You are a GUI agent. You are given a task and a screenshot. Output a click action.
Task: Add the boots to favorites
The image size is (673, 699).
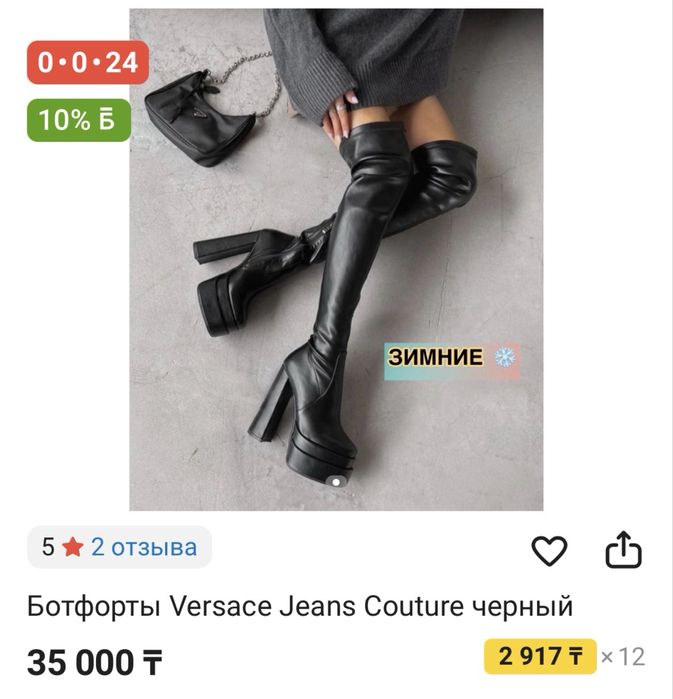549,551
